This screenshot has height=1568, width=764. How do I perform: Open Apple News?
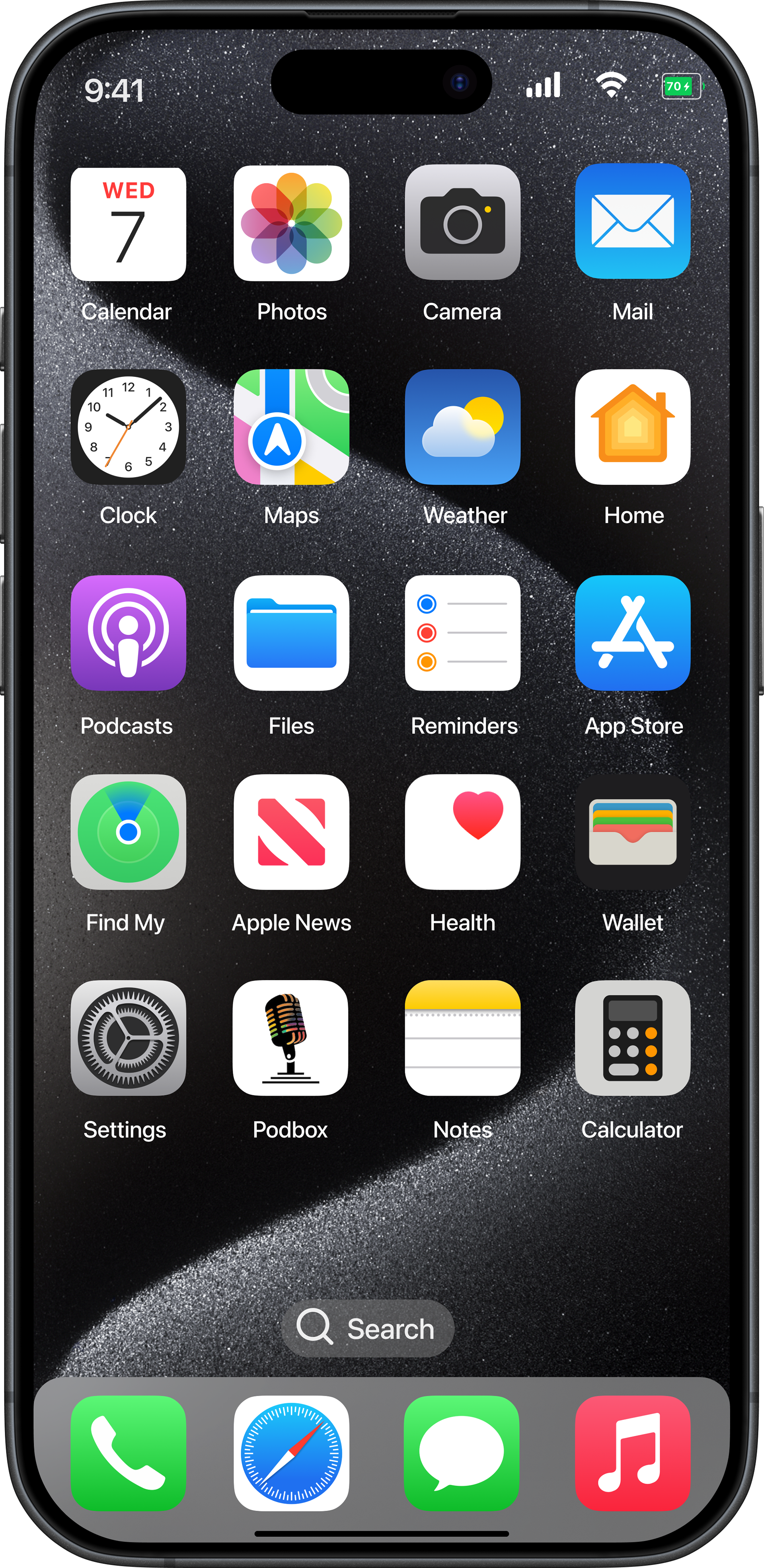coord(291,832)
